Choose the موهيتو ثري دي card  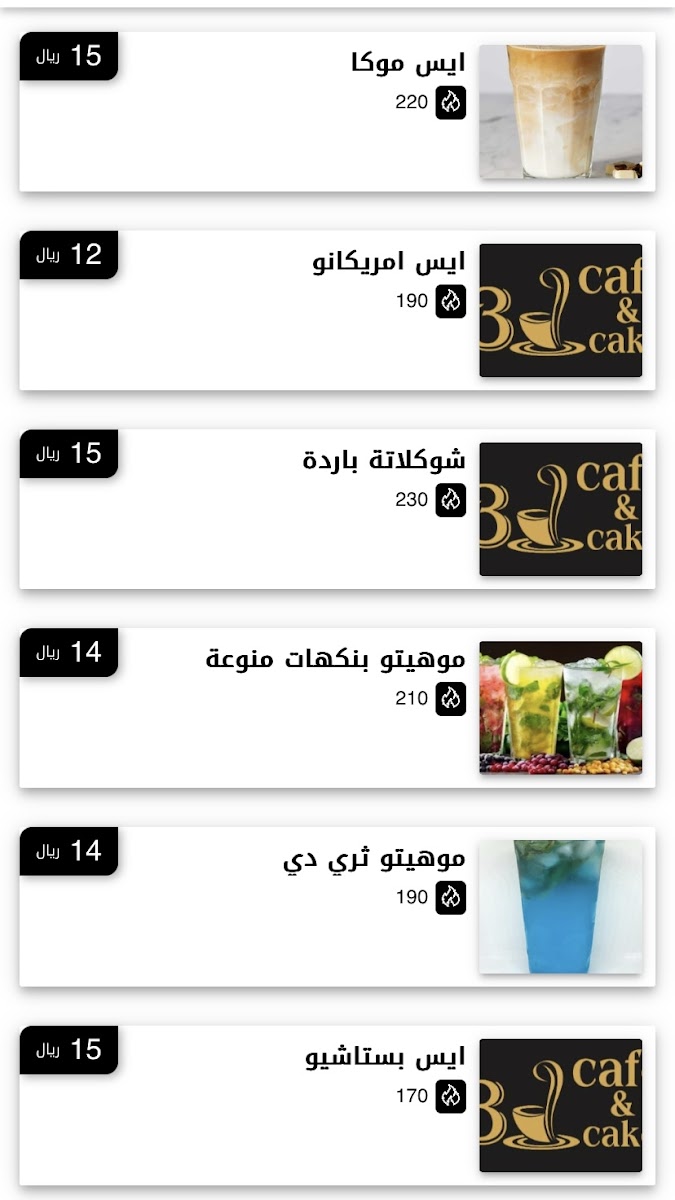[337, 907]
